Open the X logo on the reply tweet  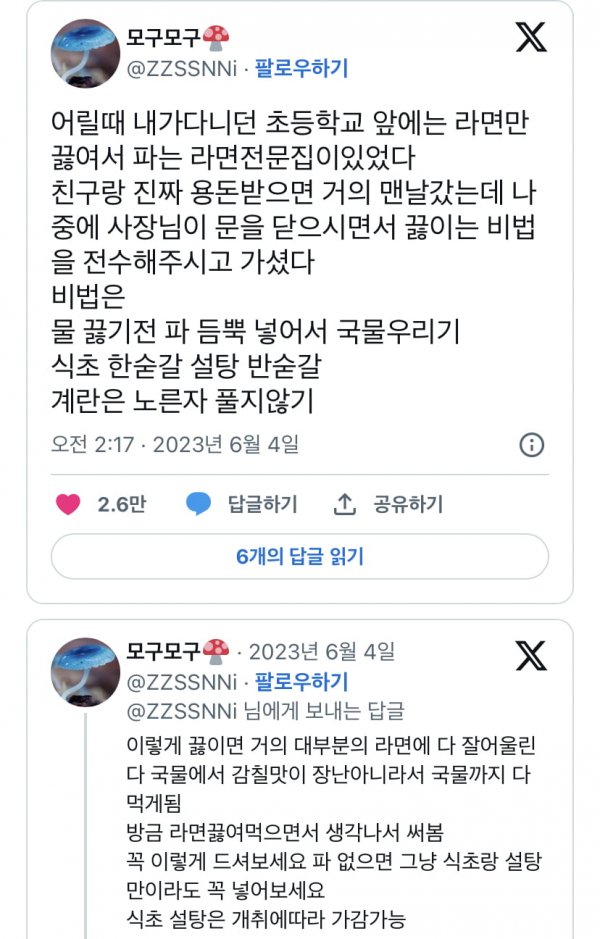point(531,655)
